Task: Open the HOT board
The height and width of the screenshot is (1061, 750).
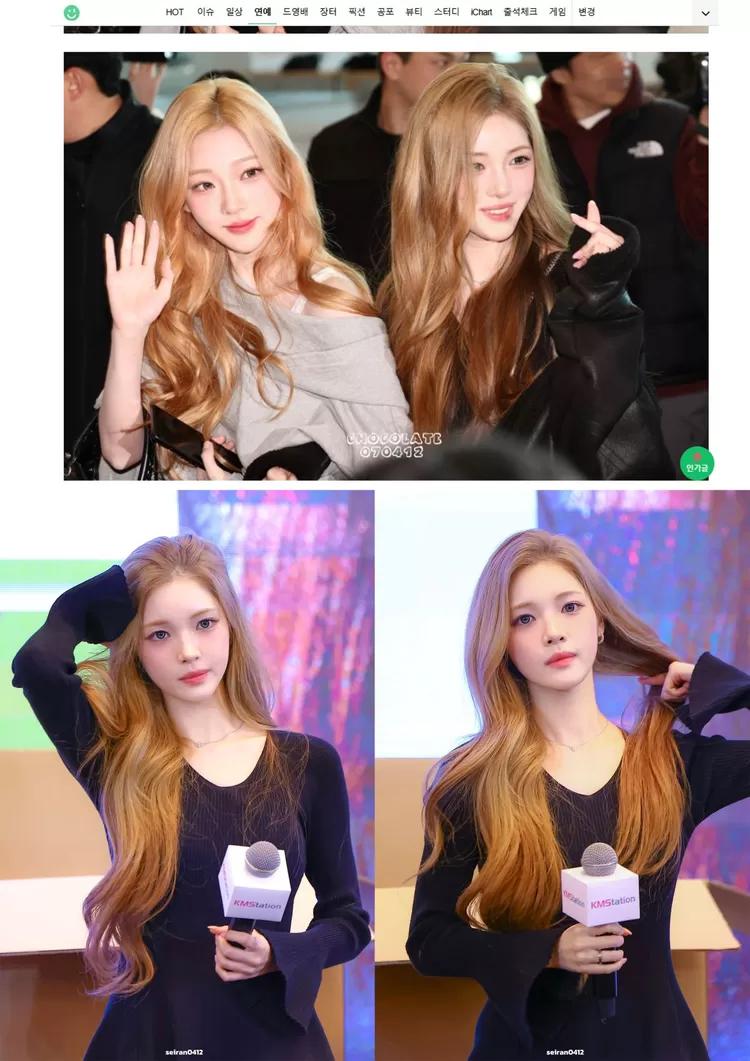Action: pyautogui.click(x=174, y=11)
